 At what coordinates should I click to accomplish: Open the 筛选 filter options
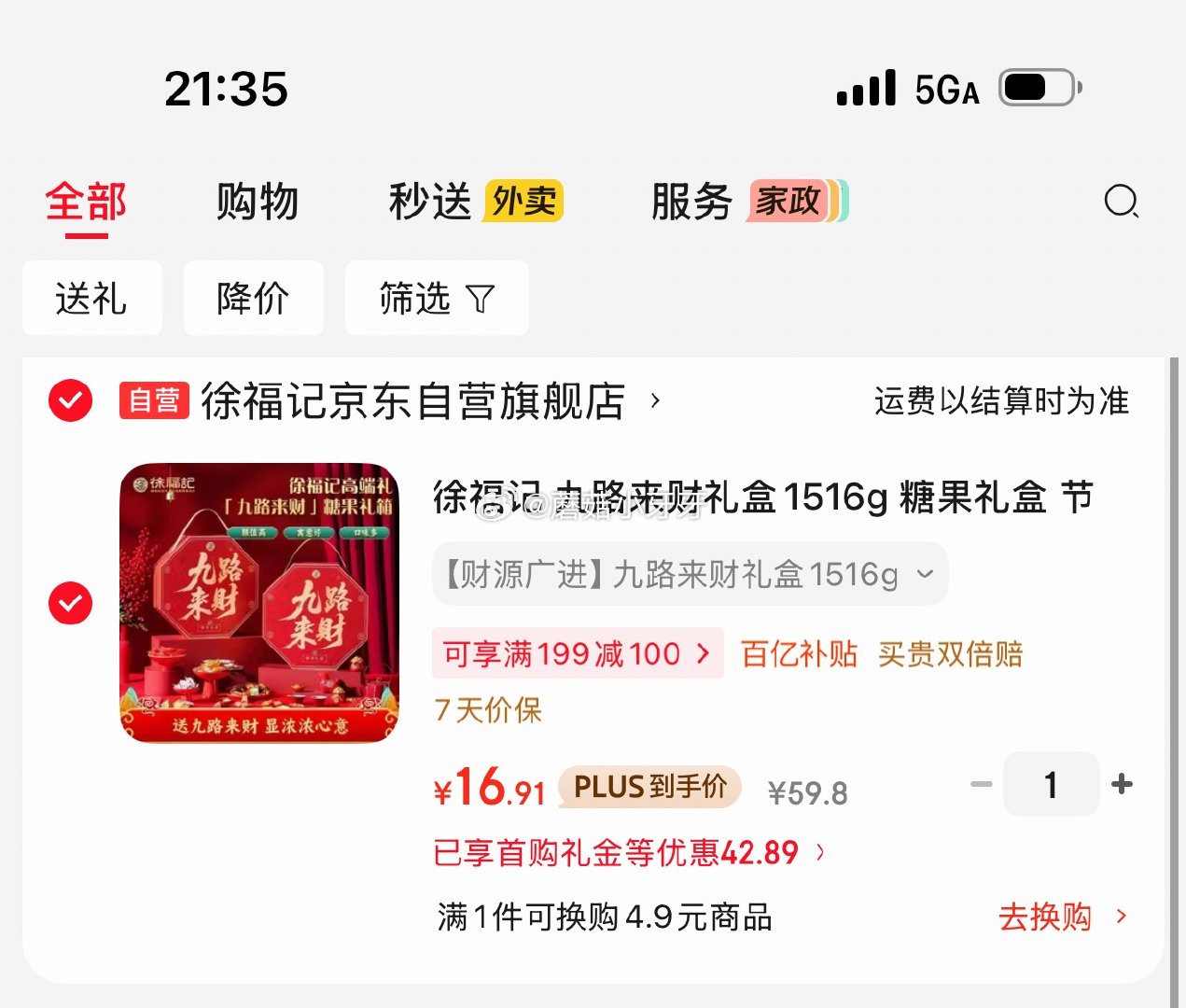pos(437,299)
